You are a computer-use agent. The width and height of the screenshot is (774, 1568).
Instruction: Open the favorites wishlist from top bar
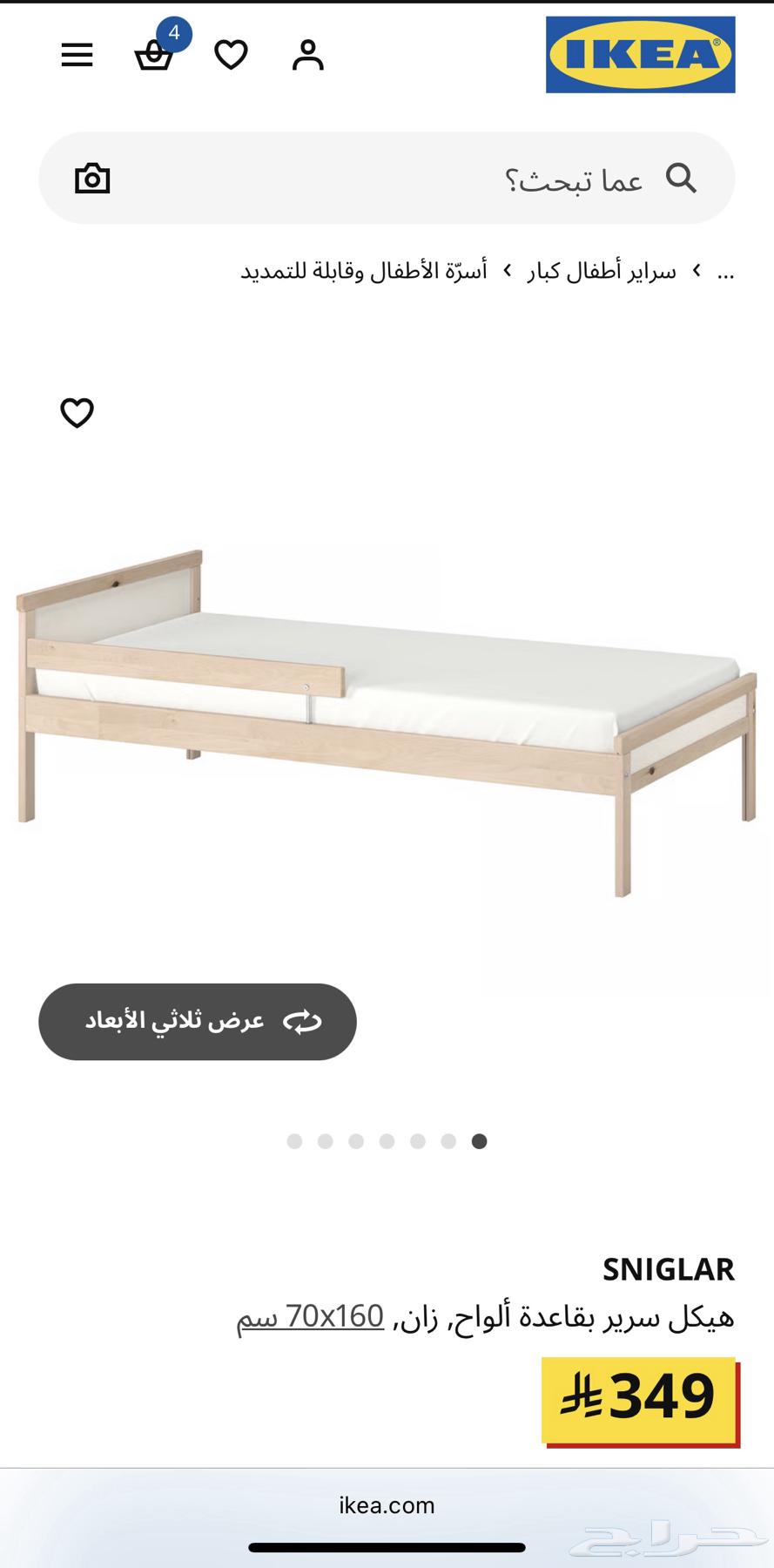(x=231, y=55)
